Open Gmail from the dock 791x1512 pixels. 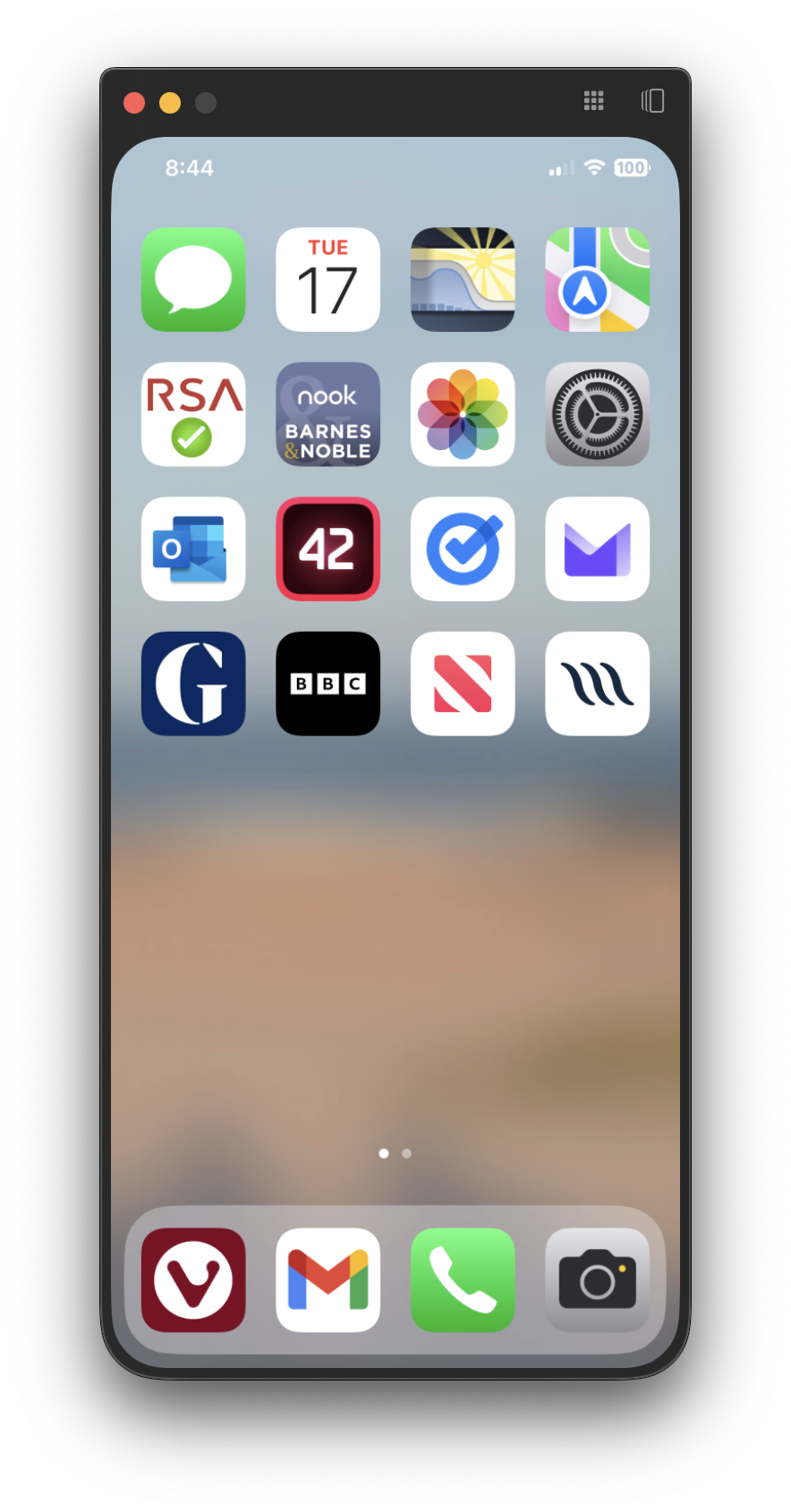click(x=328, y=1280)
